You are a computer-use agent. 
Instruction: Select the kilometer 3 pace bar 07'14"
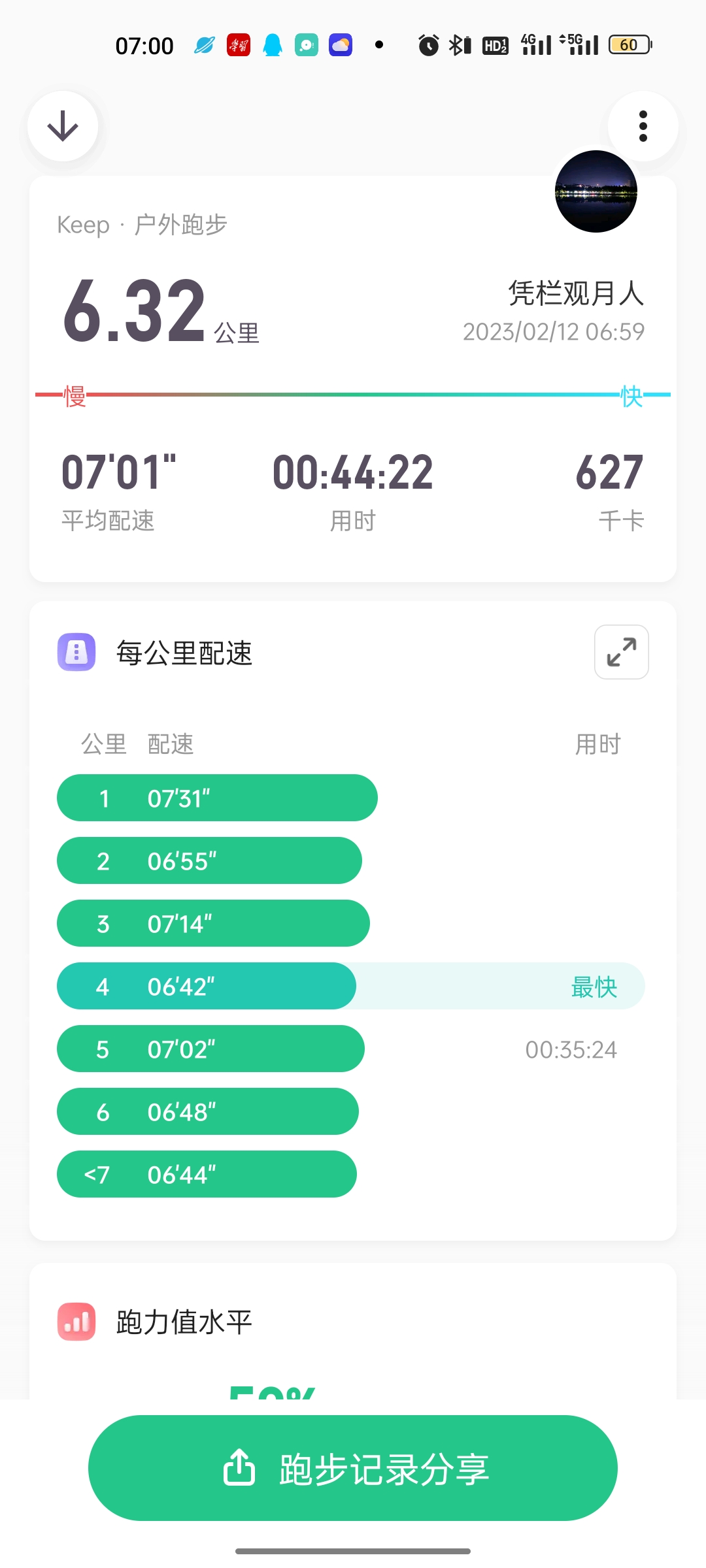[213, 923]
